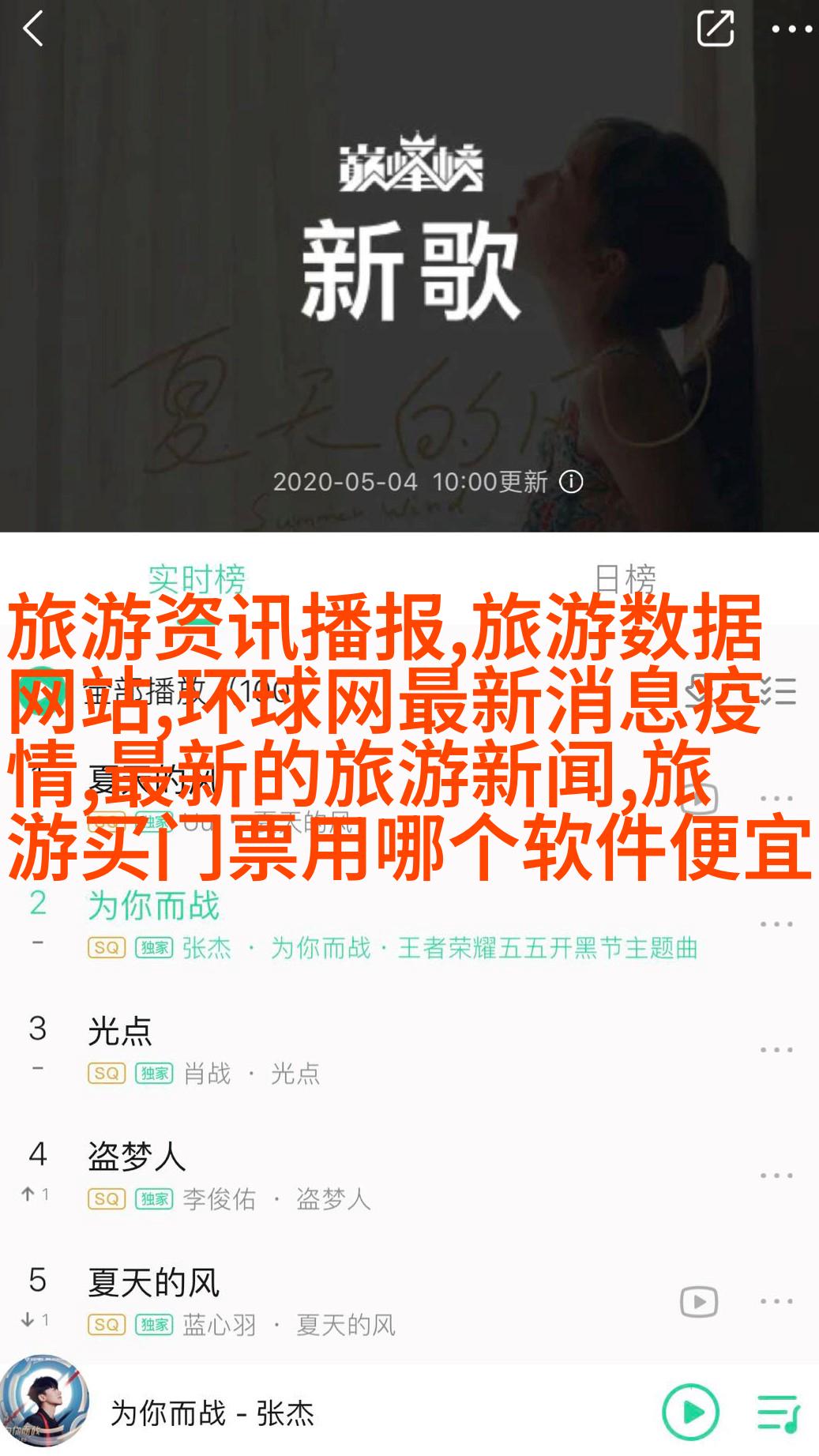Open the update time info icon

pyautogui.click(x=571, y=482)
